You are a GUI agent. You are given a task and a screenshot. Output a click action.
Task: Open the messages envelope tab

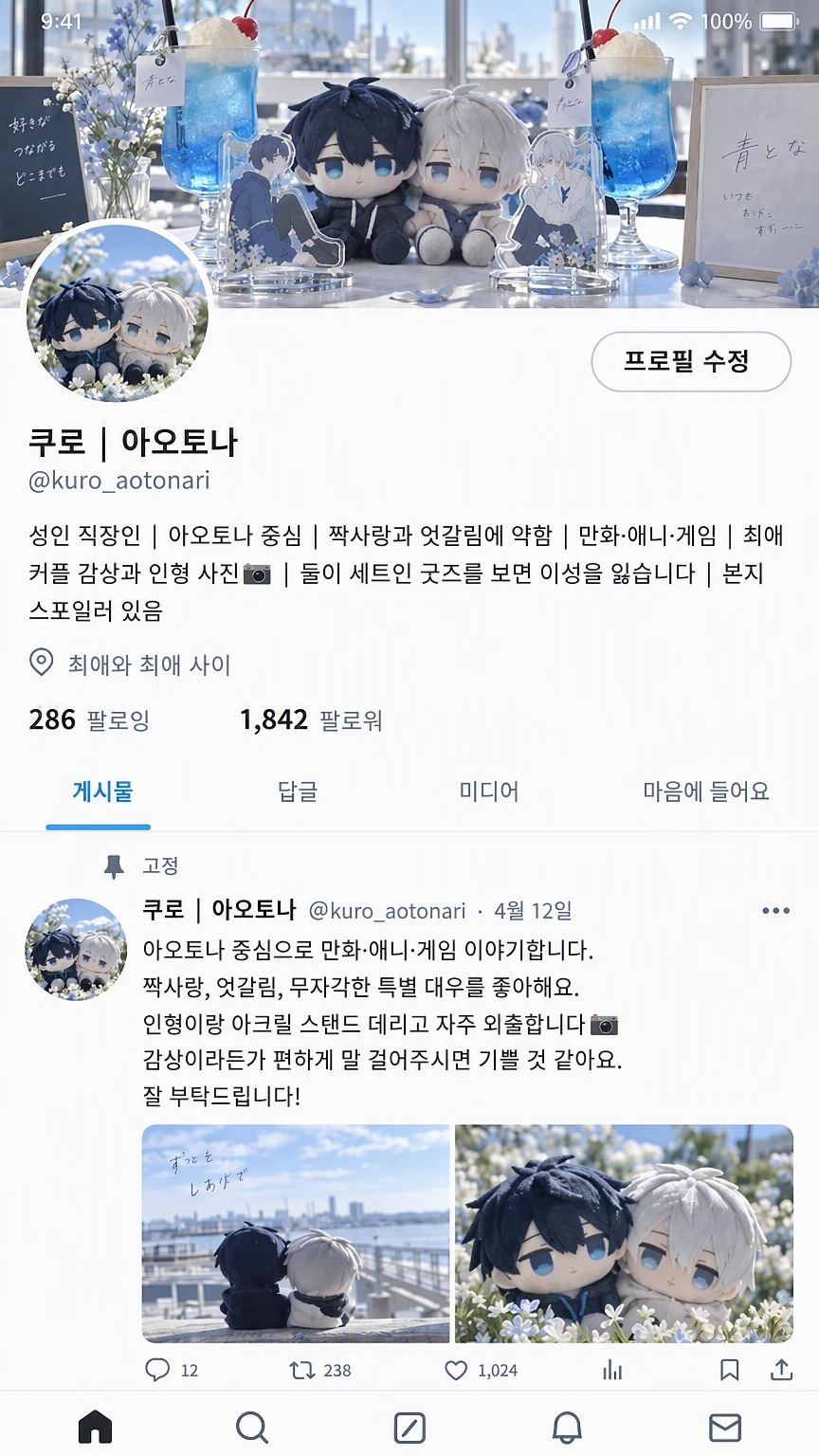tap(725, 1427)
